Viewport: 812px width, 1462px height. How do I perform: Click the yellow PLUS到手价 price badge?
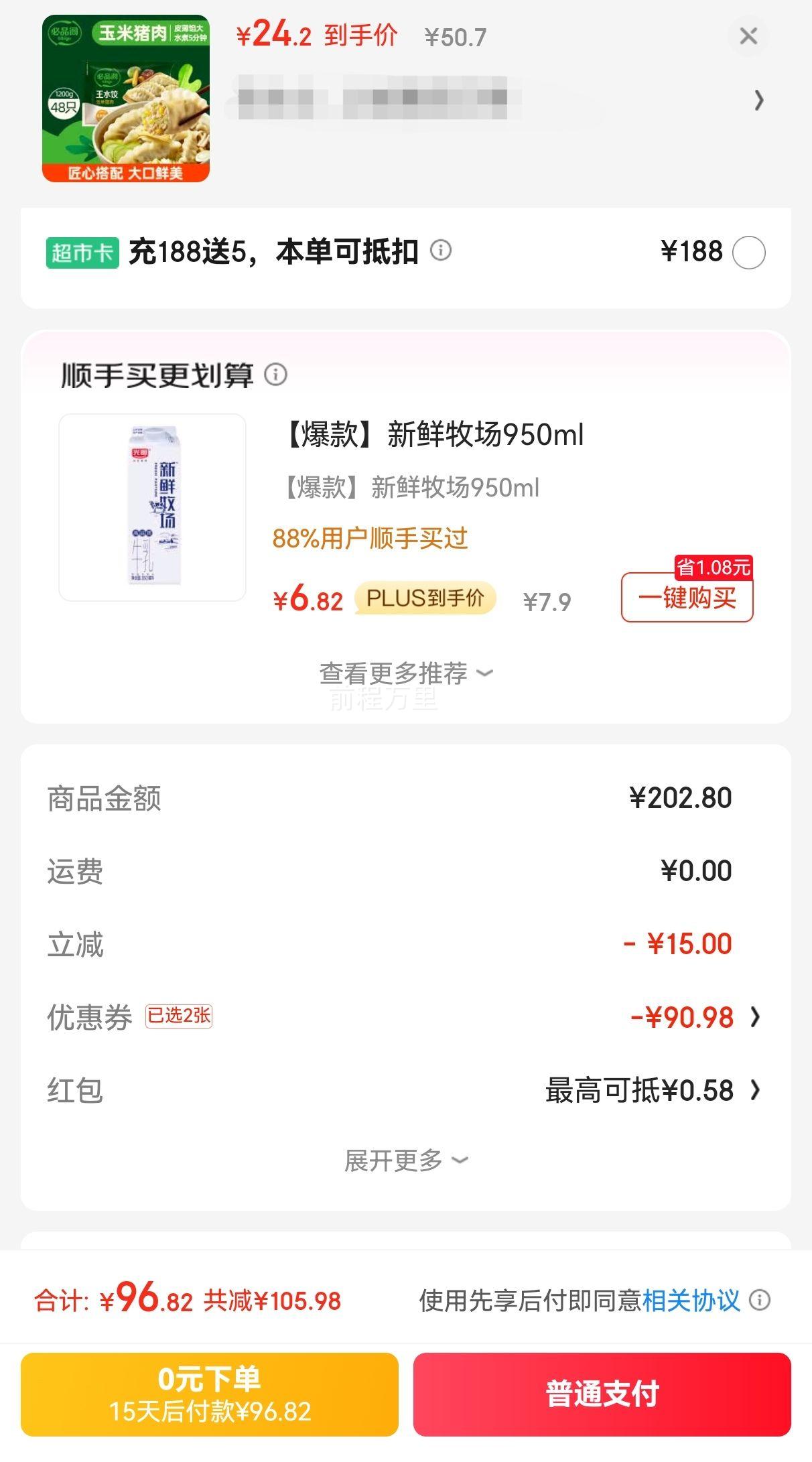(x=425, y=600)
